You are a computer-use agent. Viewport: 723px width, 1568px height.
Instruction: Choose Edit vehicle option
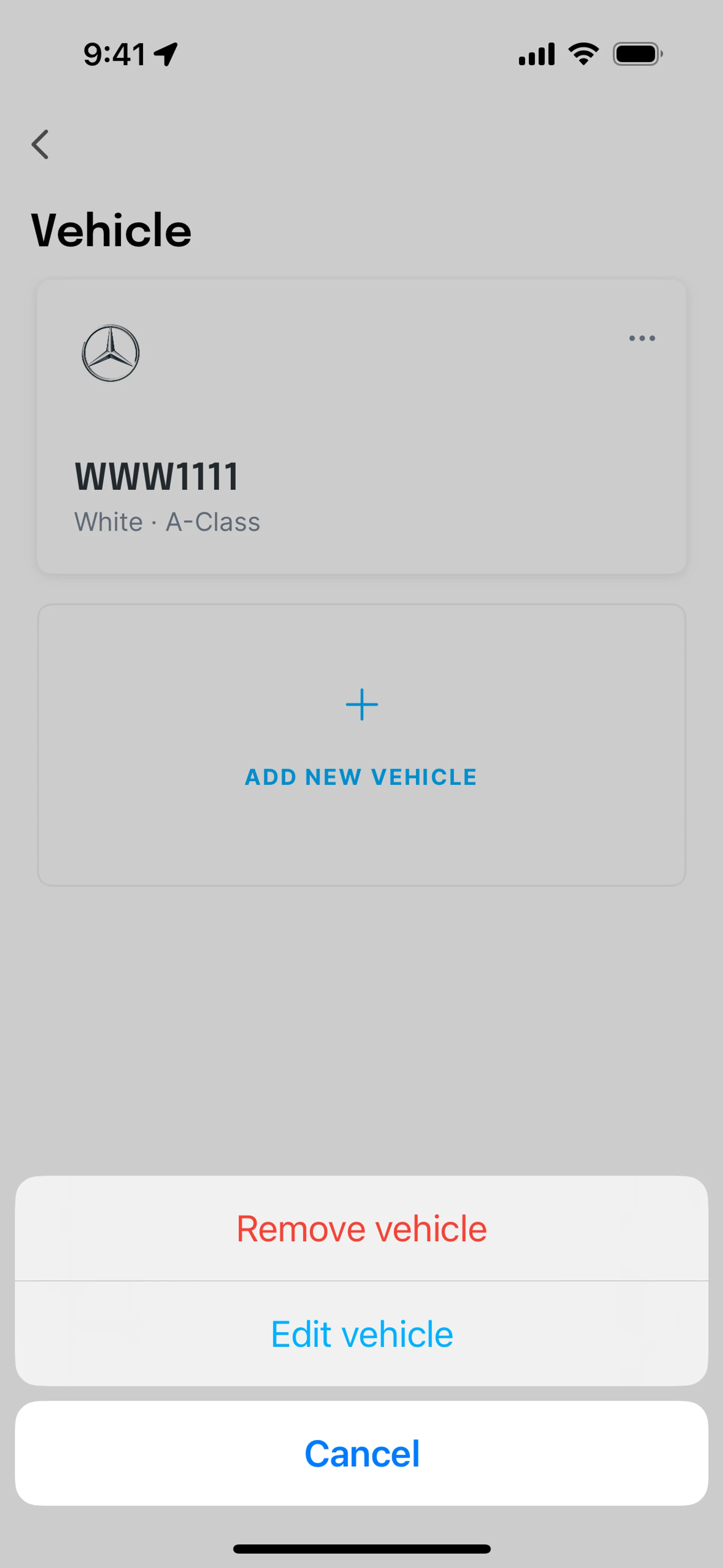coord(361,1334)
